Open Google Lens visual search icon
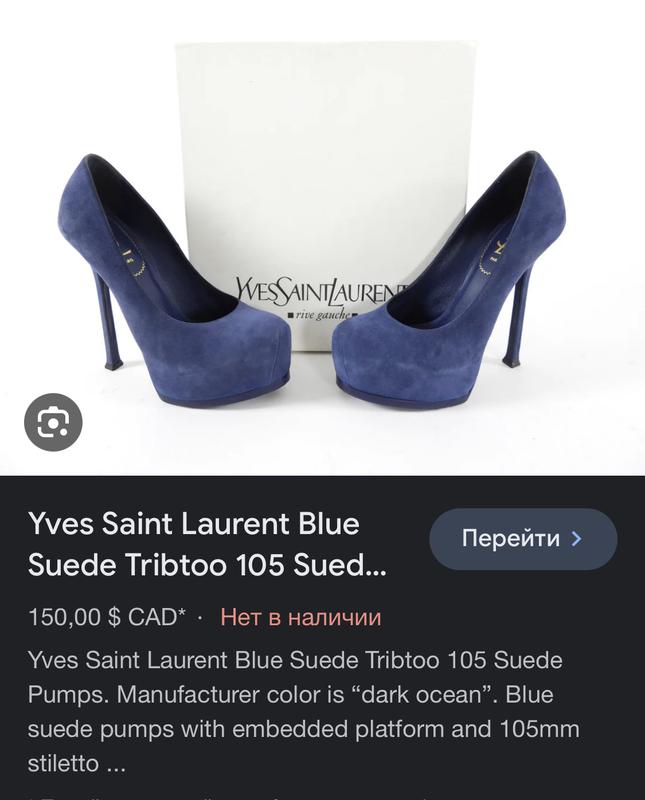This screenshot has height=800, width=645. pyautogui.click(x=52, y=423)
